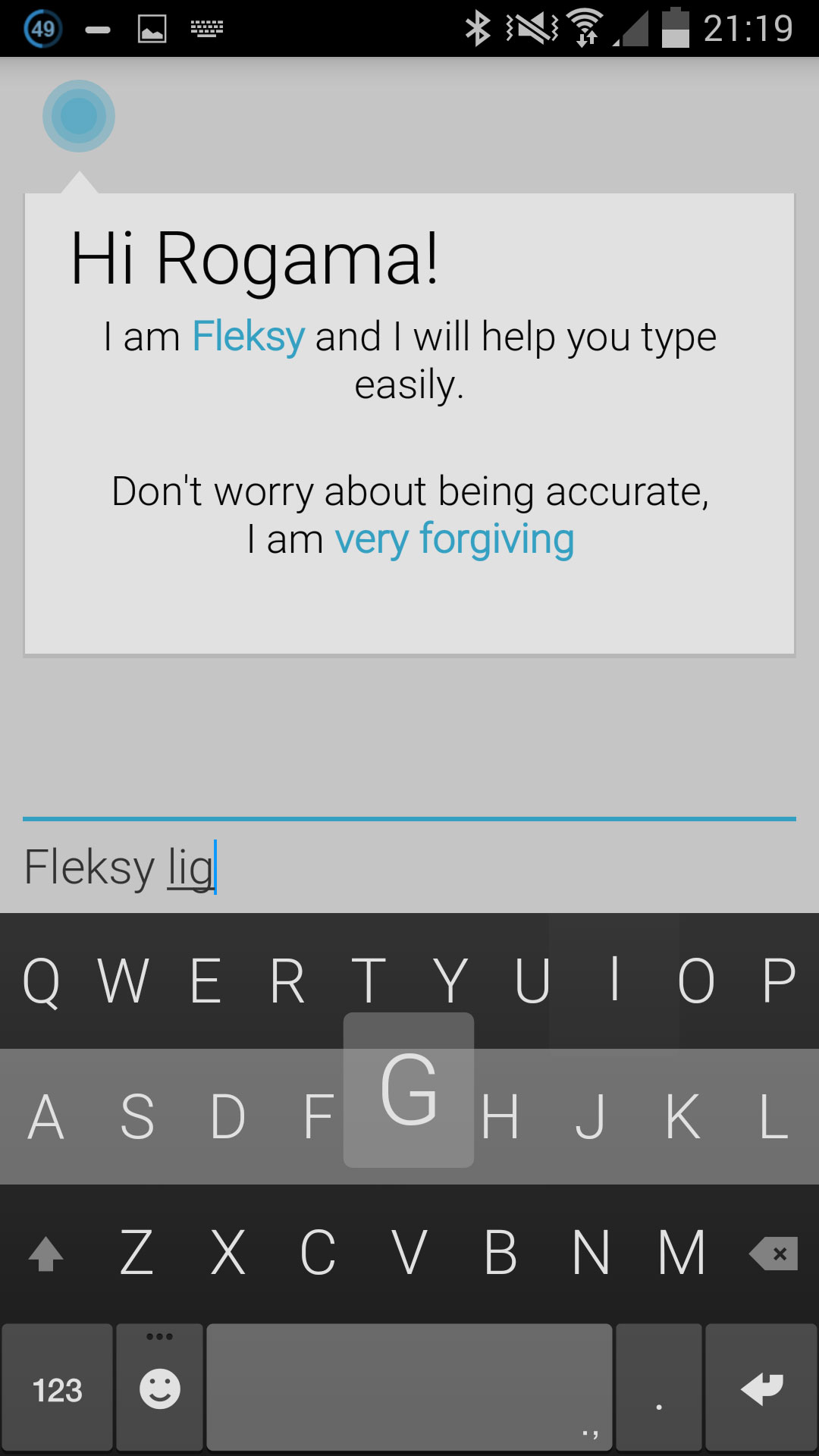Delete a character with the backspace key

pyautogui.click(x=773, y=1254)
